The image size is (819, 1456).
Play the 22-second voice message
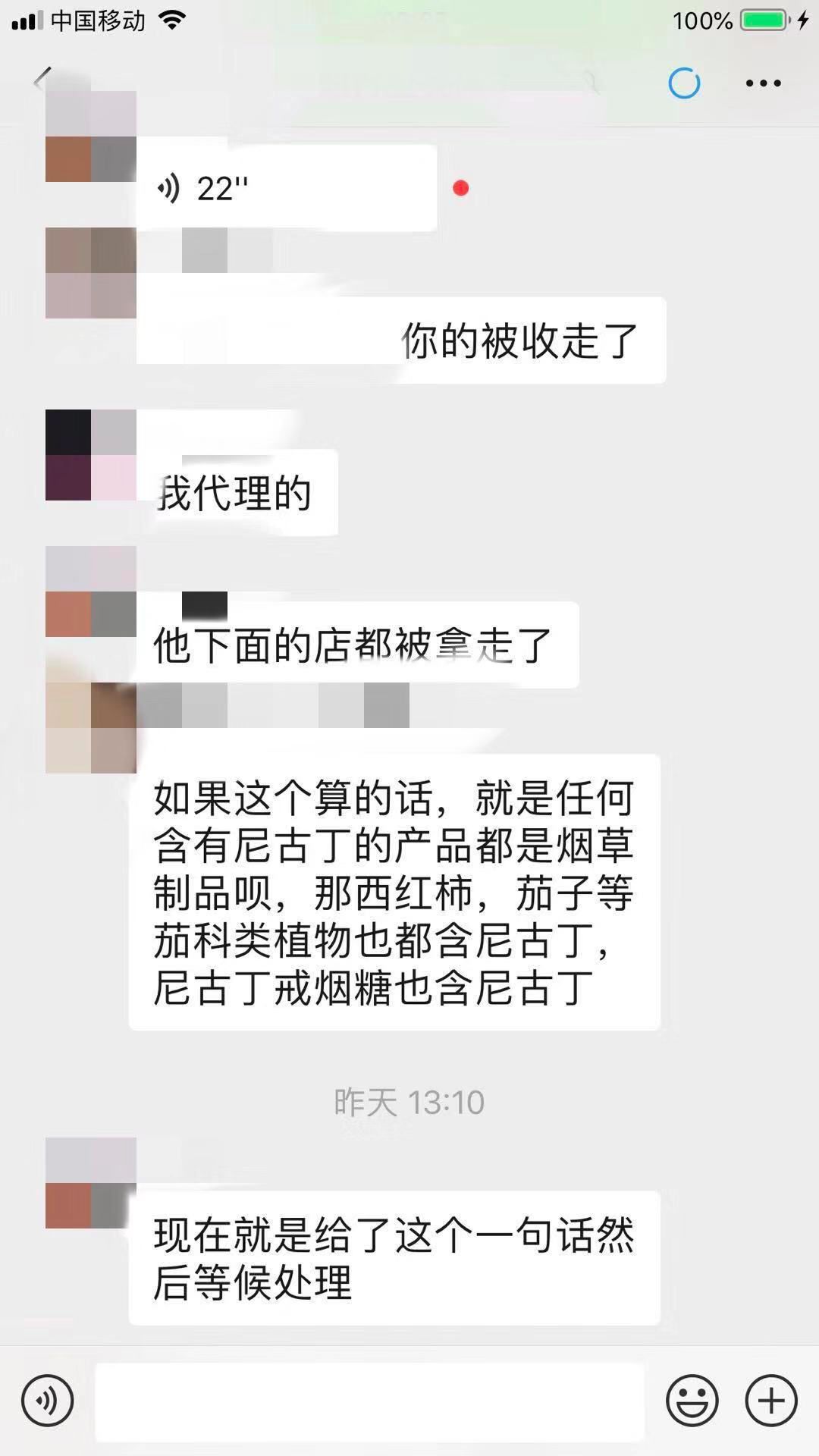[x=286, y=188]
